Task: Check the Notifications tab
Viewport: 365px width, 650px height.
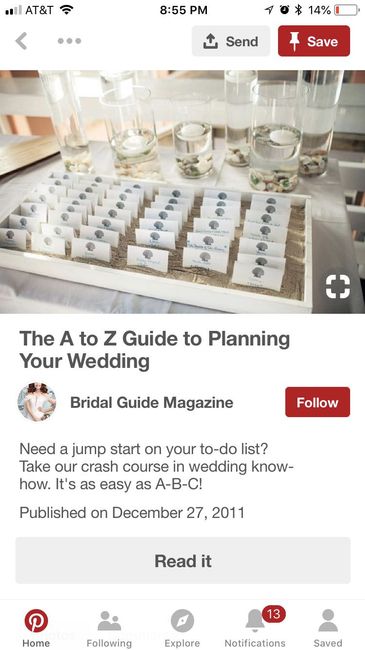Action: 255,628
